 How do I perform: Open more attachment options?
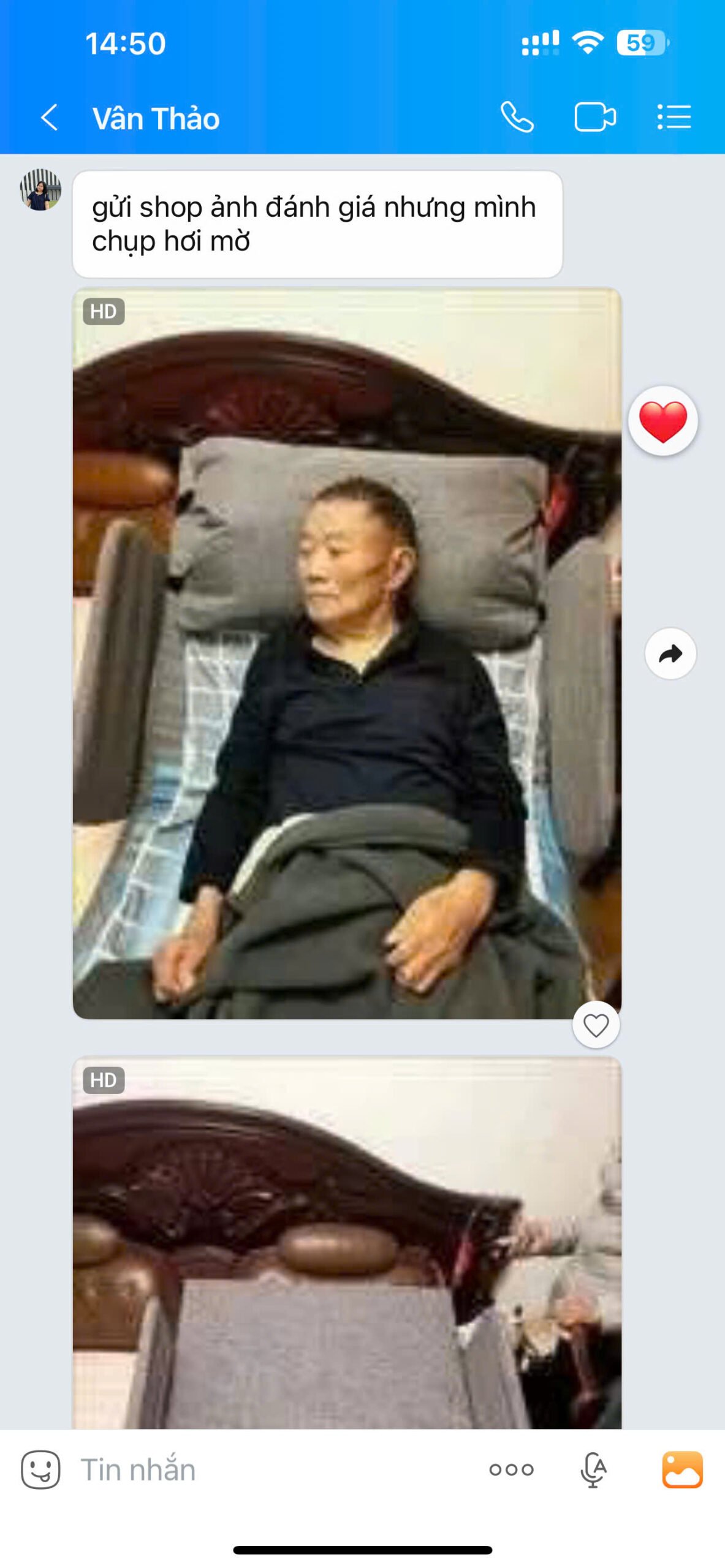click(x=511, y=1469)
